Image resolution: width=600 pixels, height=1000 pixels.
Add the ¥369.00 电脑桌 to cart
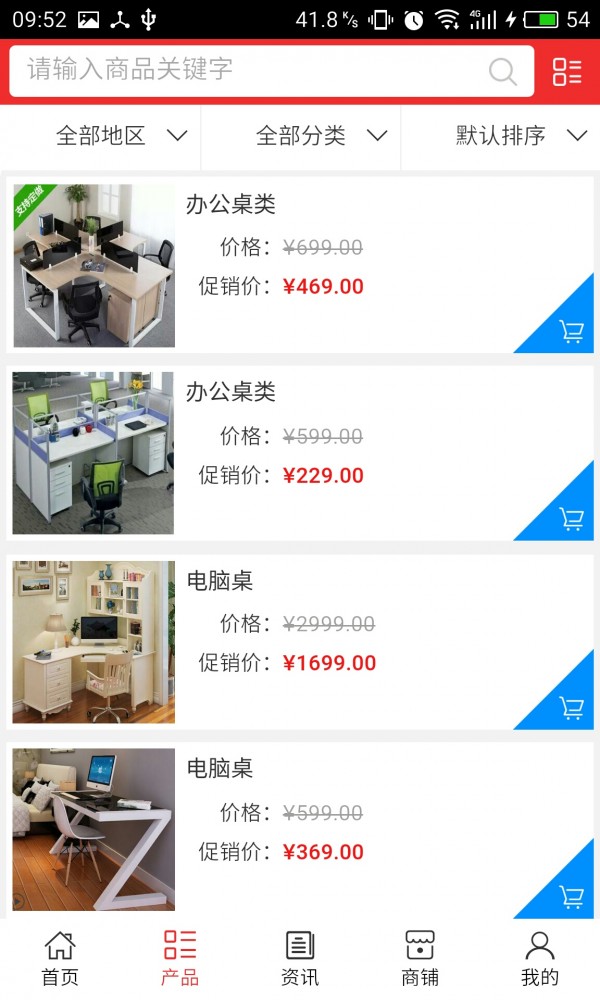pyautogui.click(x=571, y=895)
